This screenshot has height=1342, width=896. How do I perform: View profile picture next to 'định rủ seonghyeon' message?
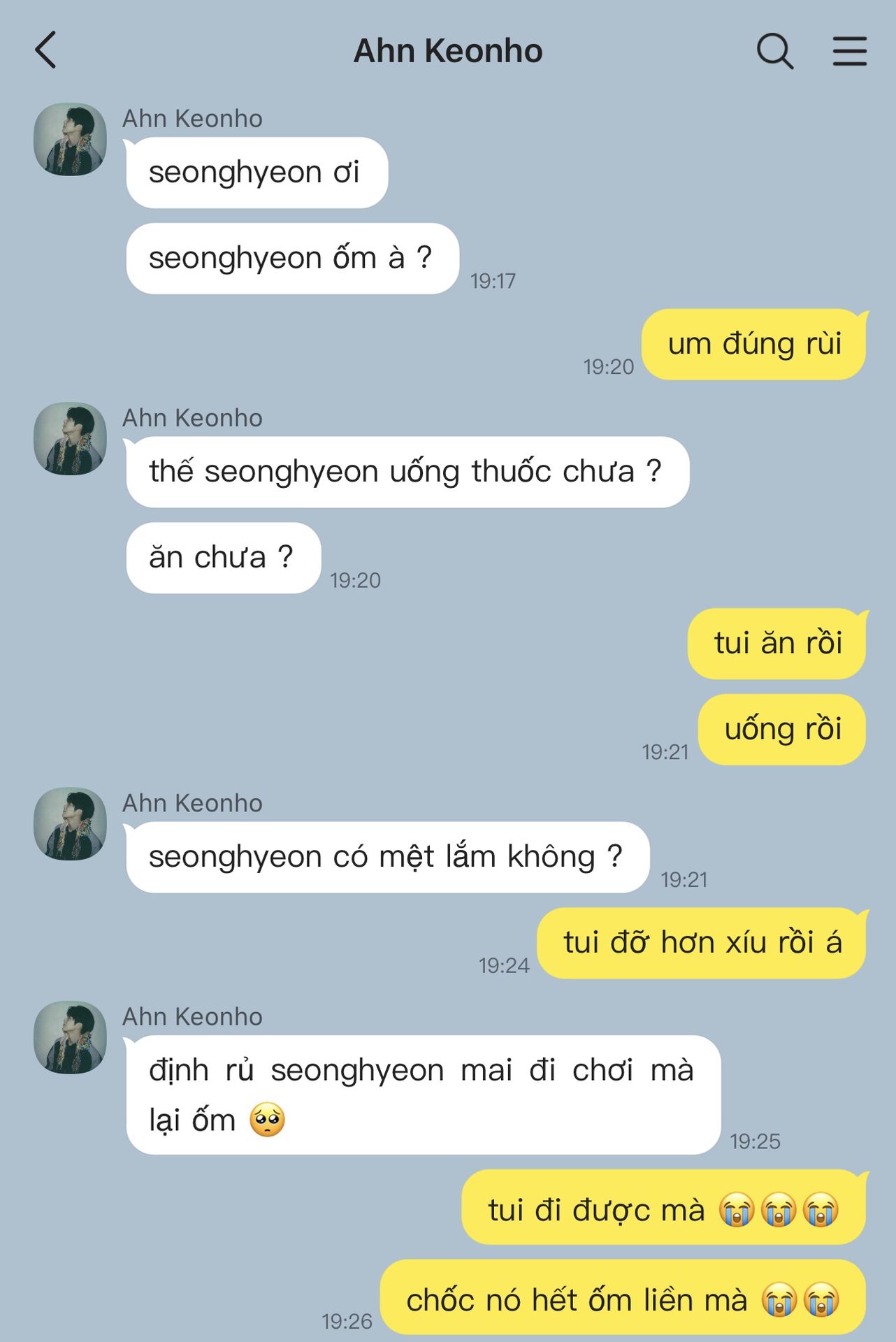[x=70, y=1037]
